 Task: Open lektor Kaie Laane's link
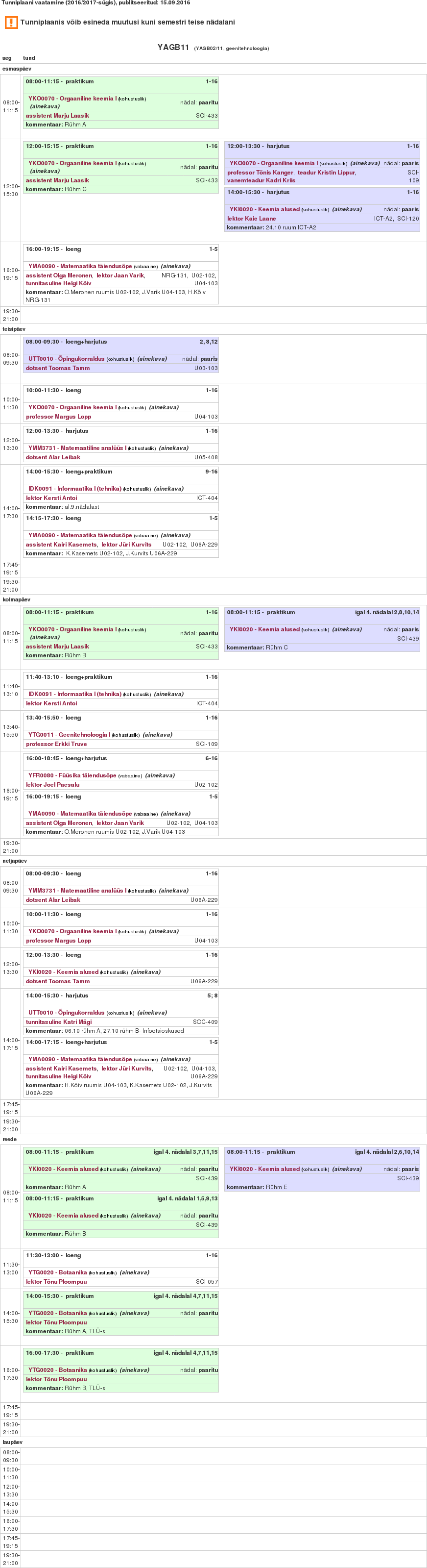(251, 219)
